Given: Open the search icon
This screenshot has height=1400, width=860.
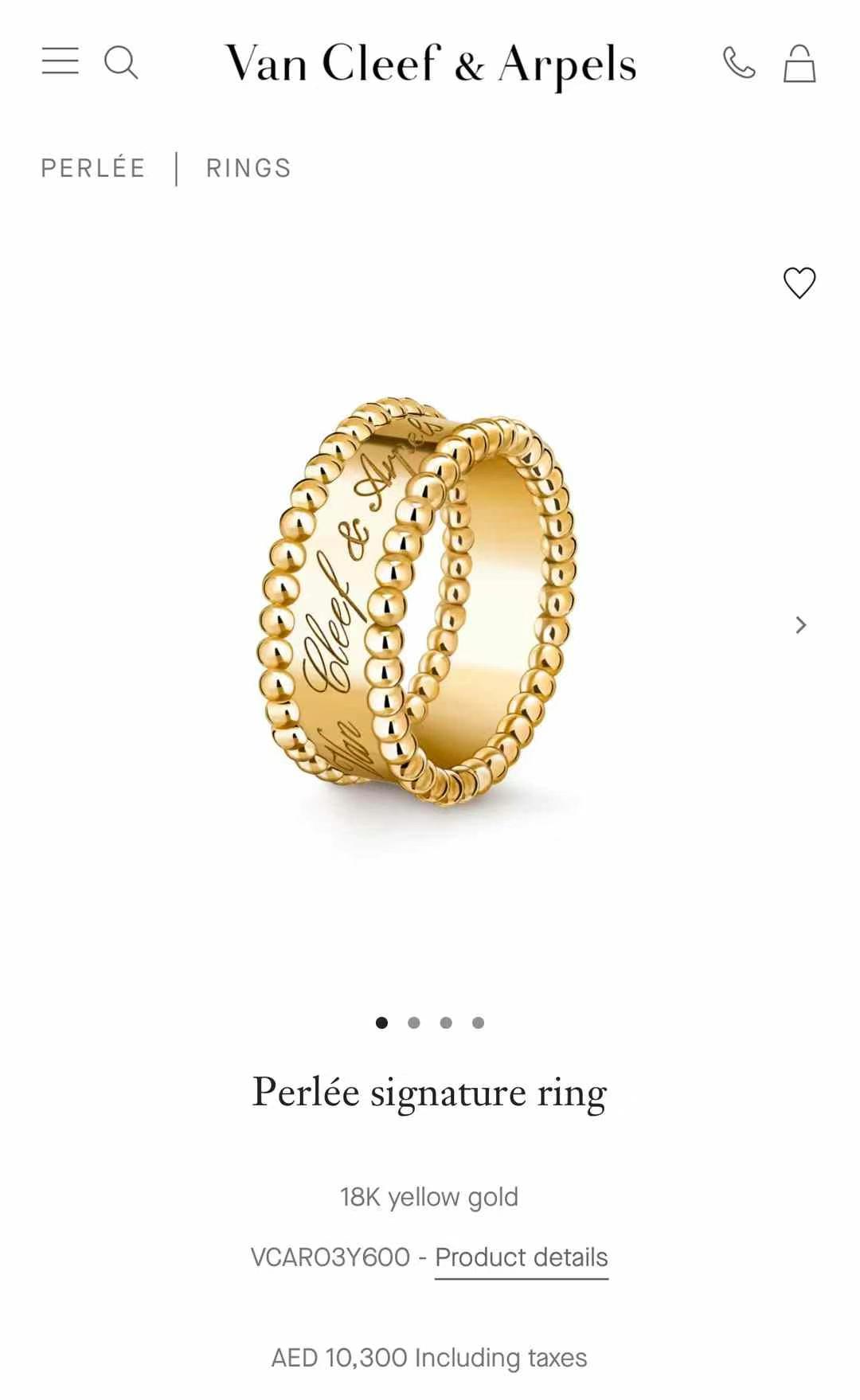Looking at the screenshot, I should [x=121, y=62].
